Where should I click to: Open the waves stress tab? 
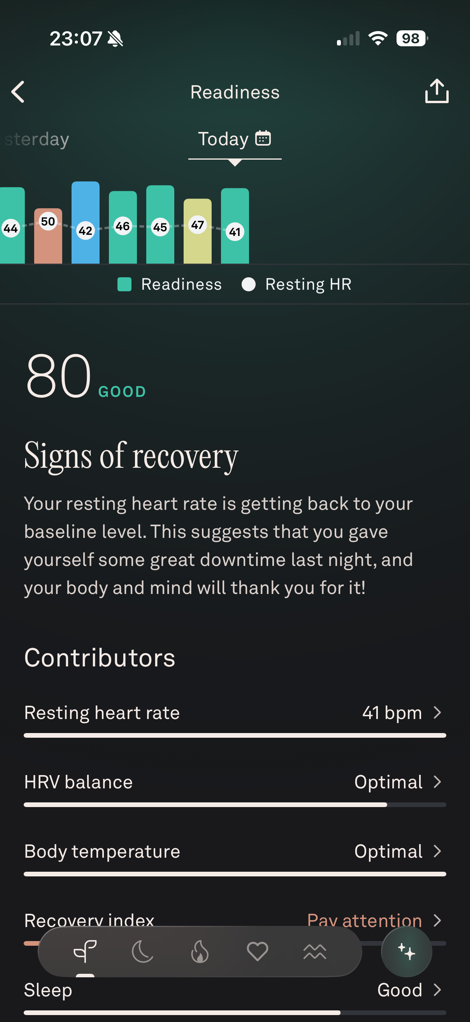coord(315,952)
